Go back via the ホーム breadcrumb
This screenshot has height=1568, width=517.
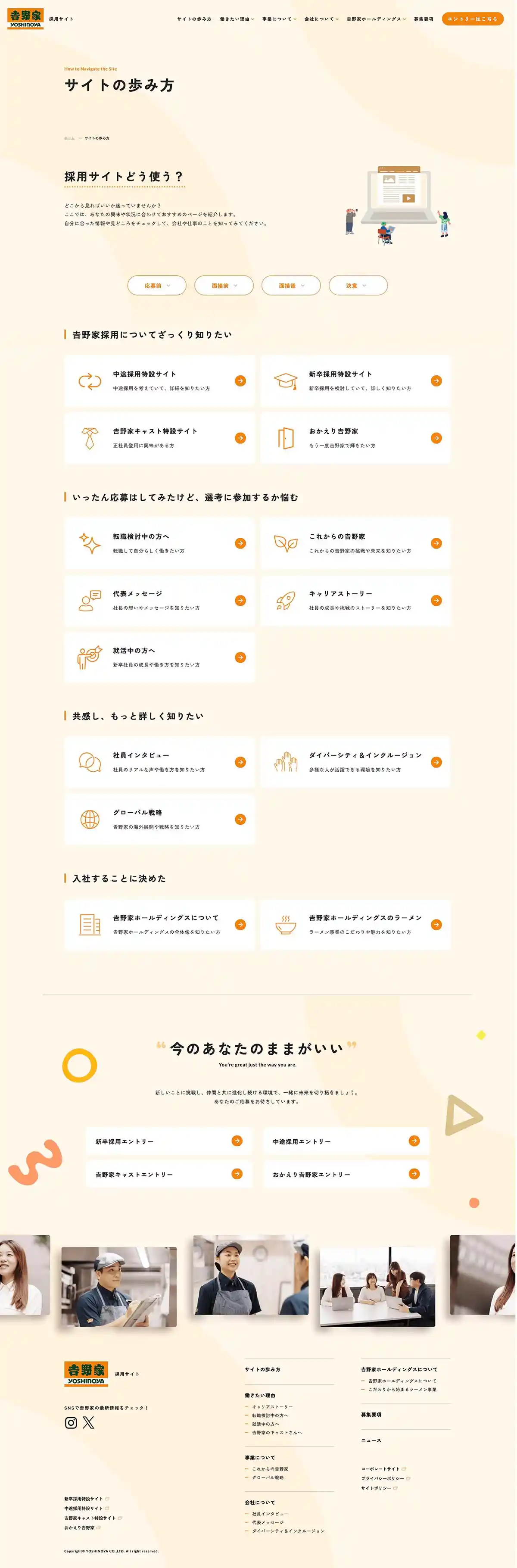click(x=69, y=138)
